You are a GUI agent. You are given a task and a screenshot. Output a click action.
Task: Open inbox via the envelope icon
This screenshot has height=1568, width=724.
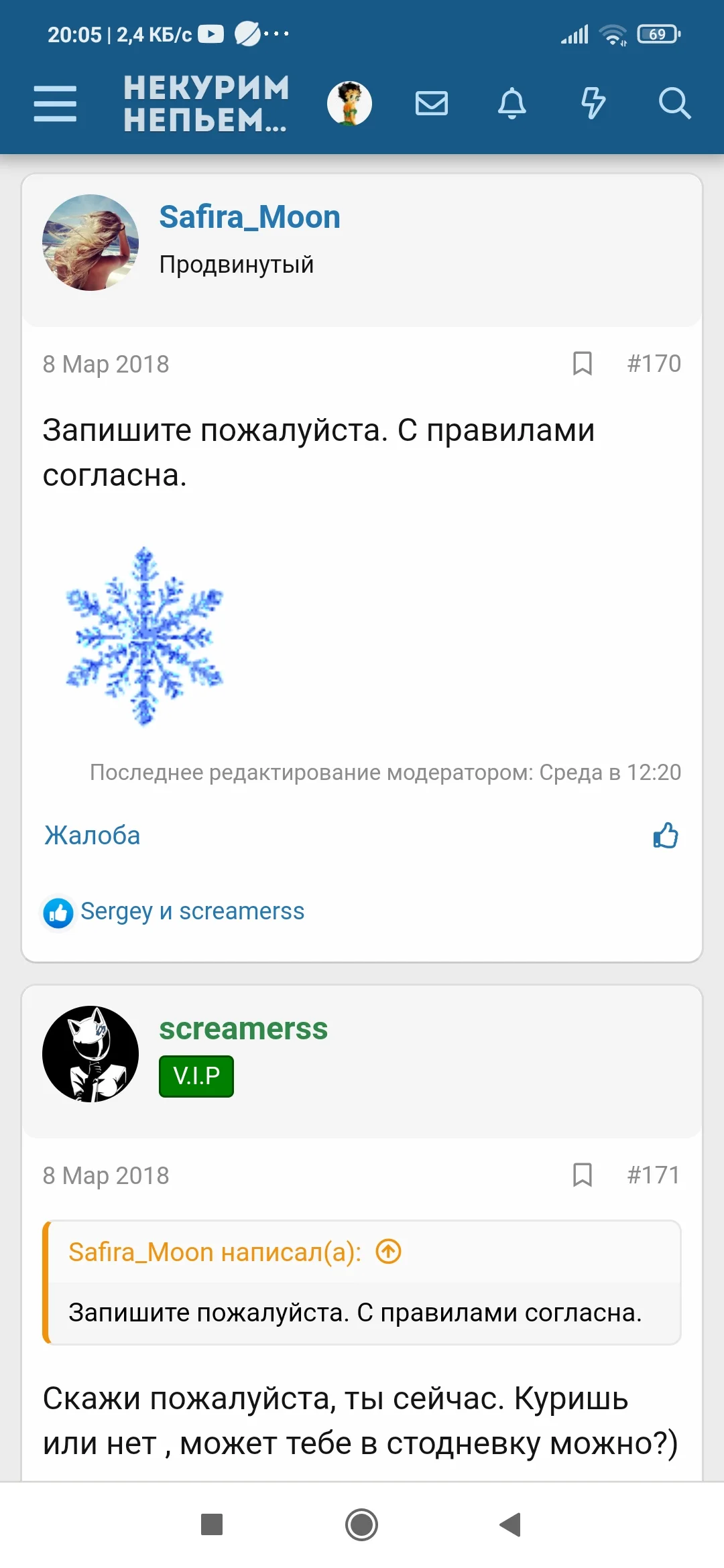[432, 104]
